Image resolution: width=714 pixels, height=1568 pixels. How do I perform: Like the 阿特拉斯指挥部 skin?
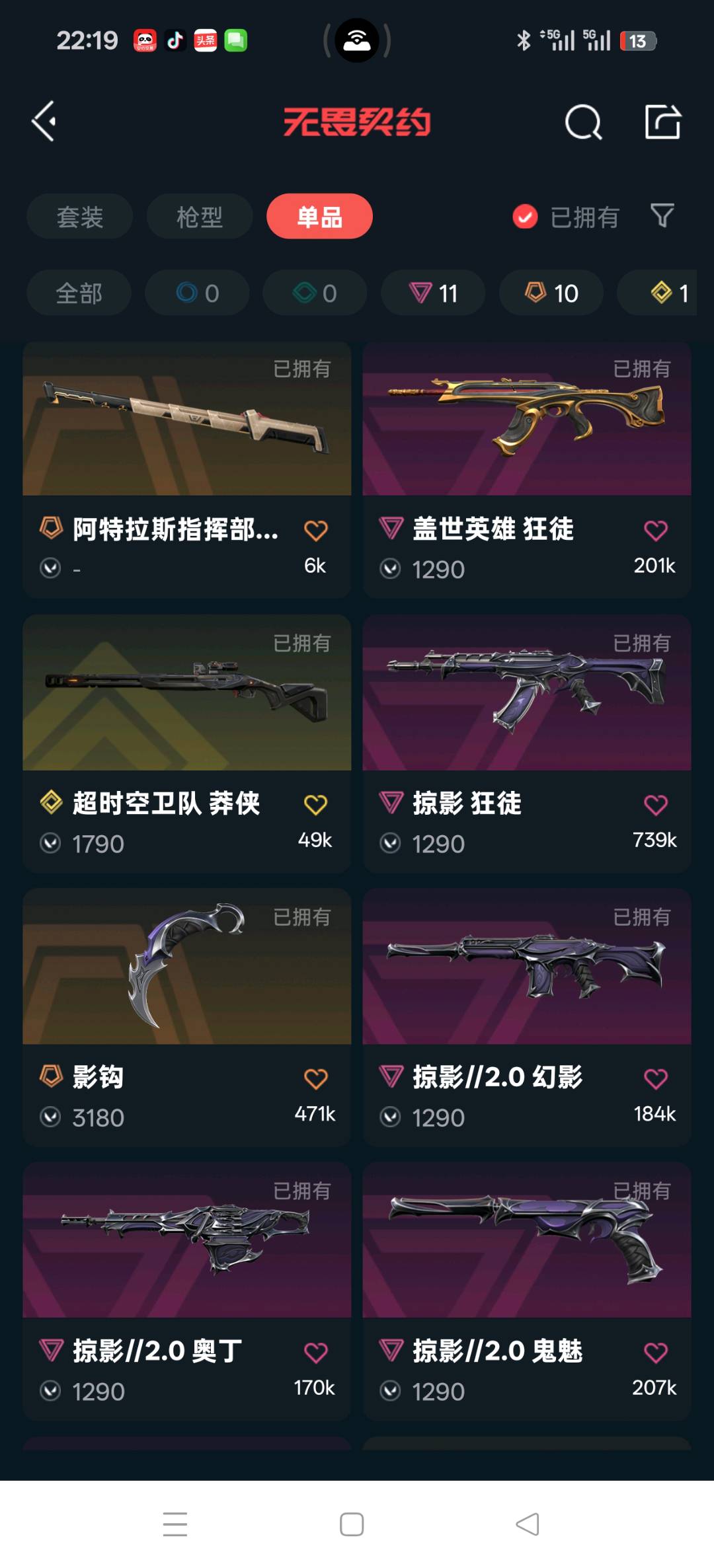click(x=315, y=531)
